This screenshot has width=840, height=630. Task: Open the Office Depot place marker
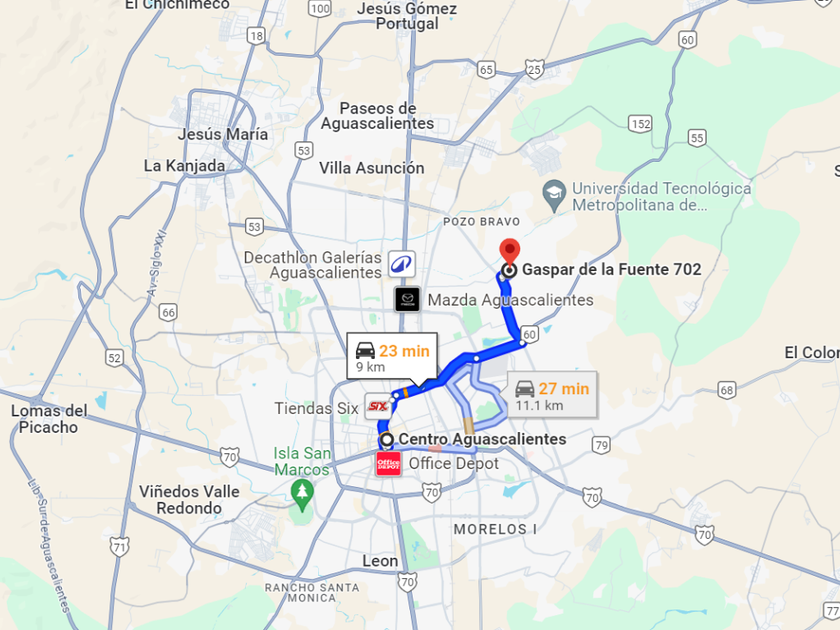(x=388, y=464)
